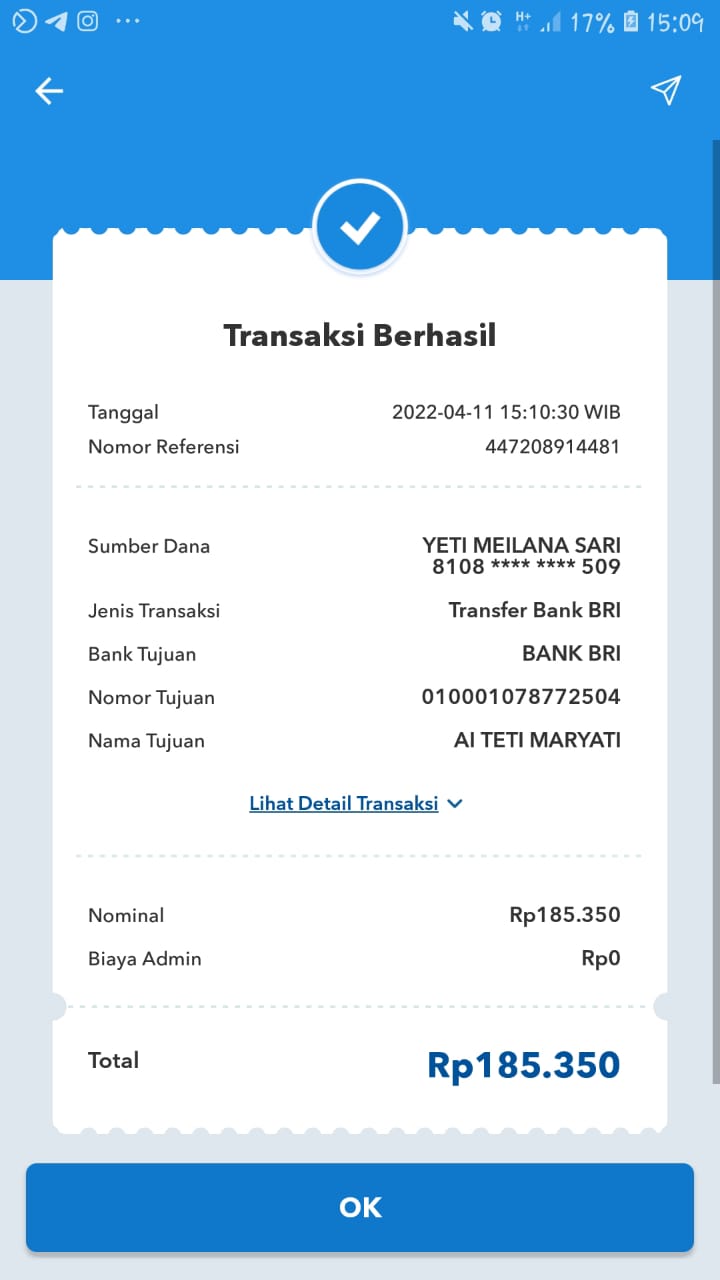Screen dimensions: 720x1280
Task: Expand Lihat Detail Transaksi
Action: point(356,803)
